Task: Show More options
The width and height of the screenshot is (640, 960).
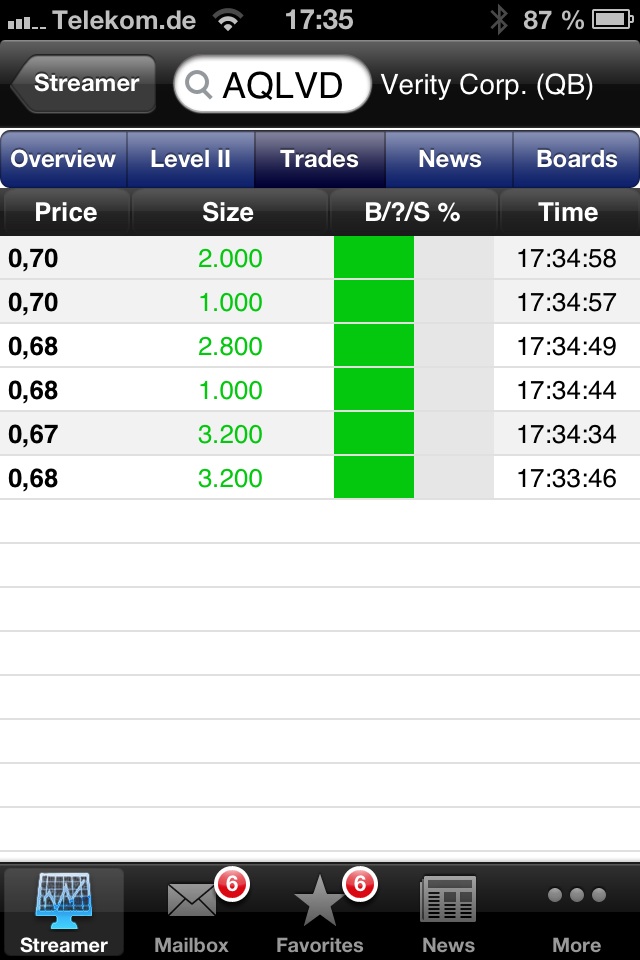Action: [x=576, y=912]
